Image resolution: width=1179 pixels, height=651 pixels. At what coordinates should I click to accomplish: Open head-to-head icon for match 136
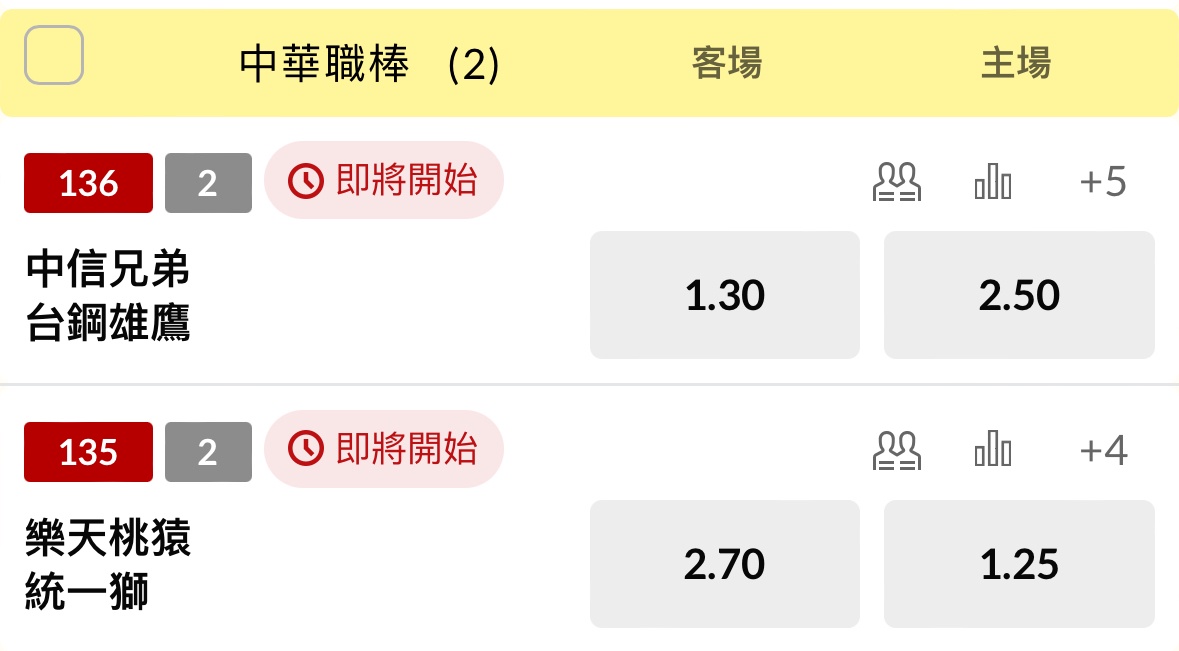click(x=896, y=183)
